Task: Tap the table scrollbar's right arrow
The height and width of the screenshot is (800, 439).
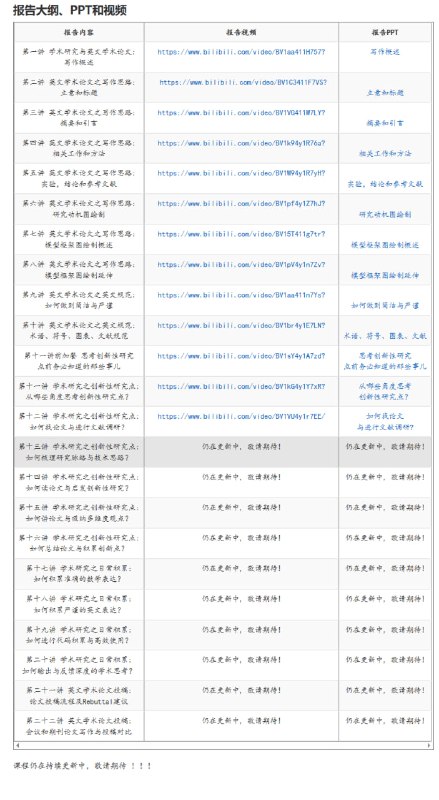Action: 429,745
